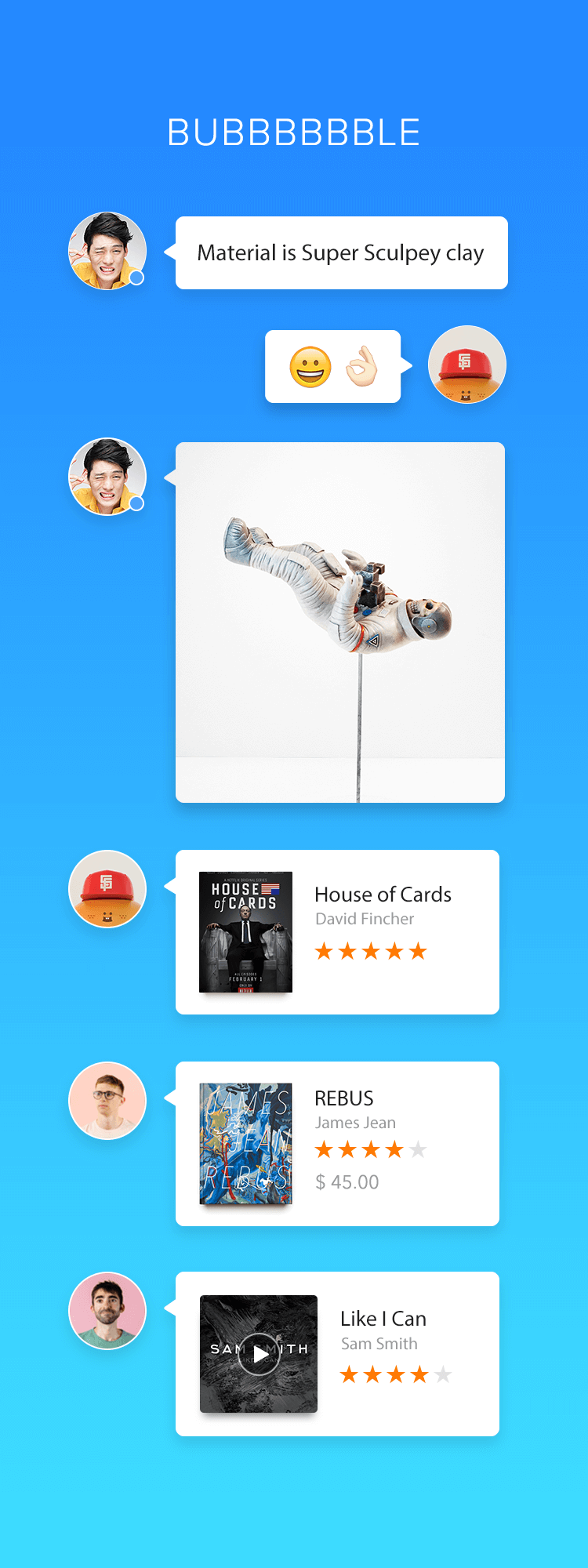
Task: View the astronaut sculpture photo
Action: 340,622
